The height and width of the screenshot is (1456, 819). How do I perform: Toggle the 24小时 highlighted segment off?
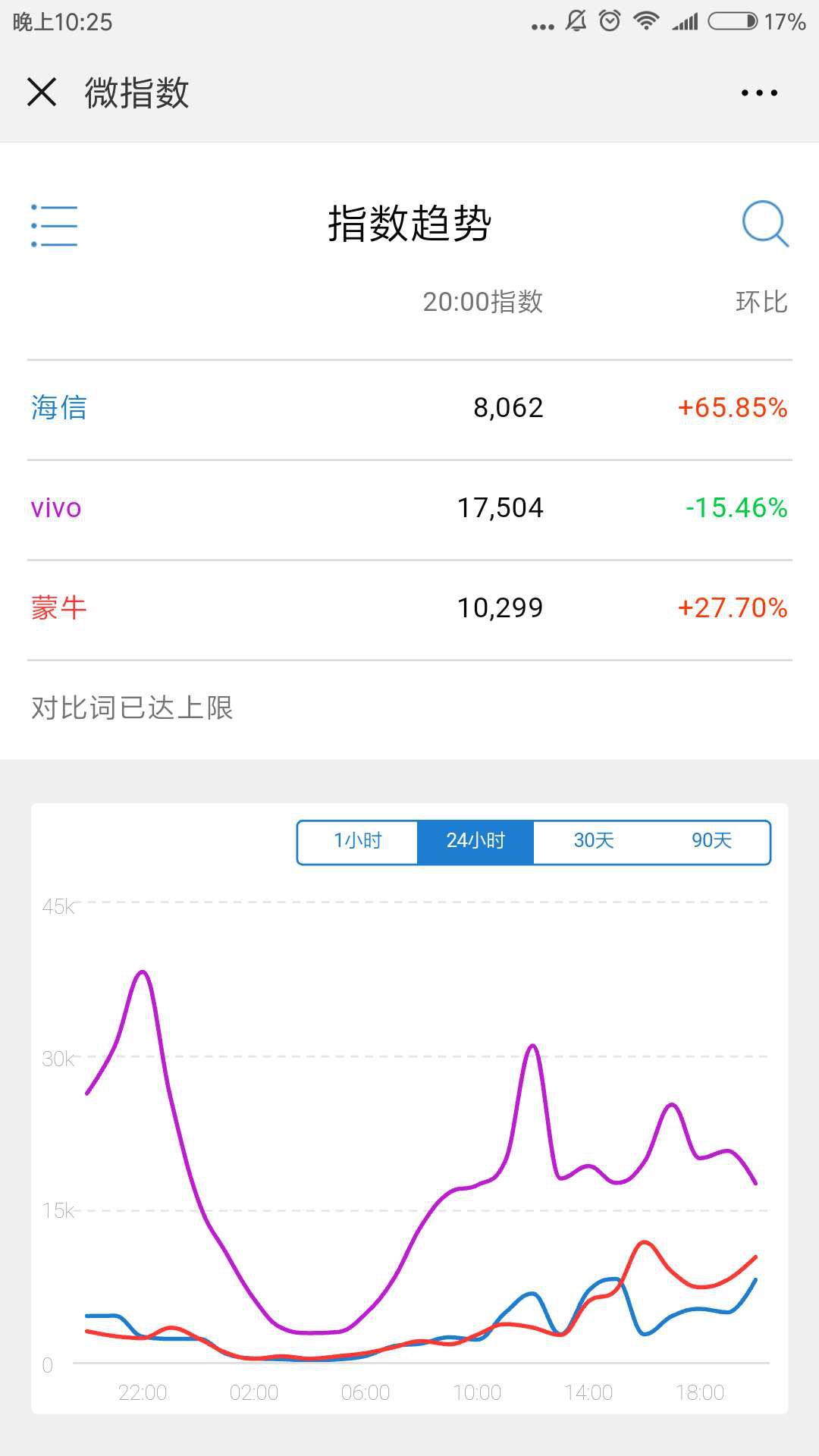point(475,842)
